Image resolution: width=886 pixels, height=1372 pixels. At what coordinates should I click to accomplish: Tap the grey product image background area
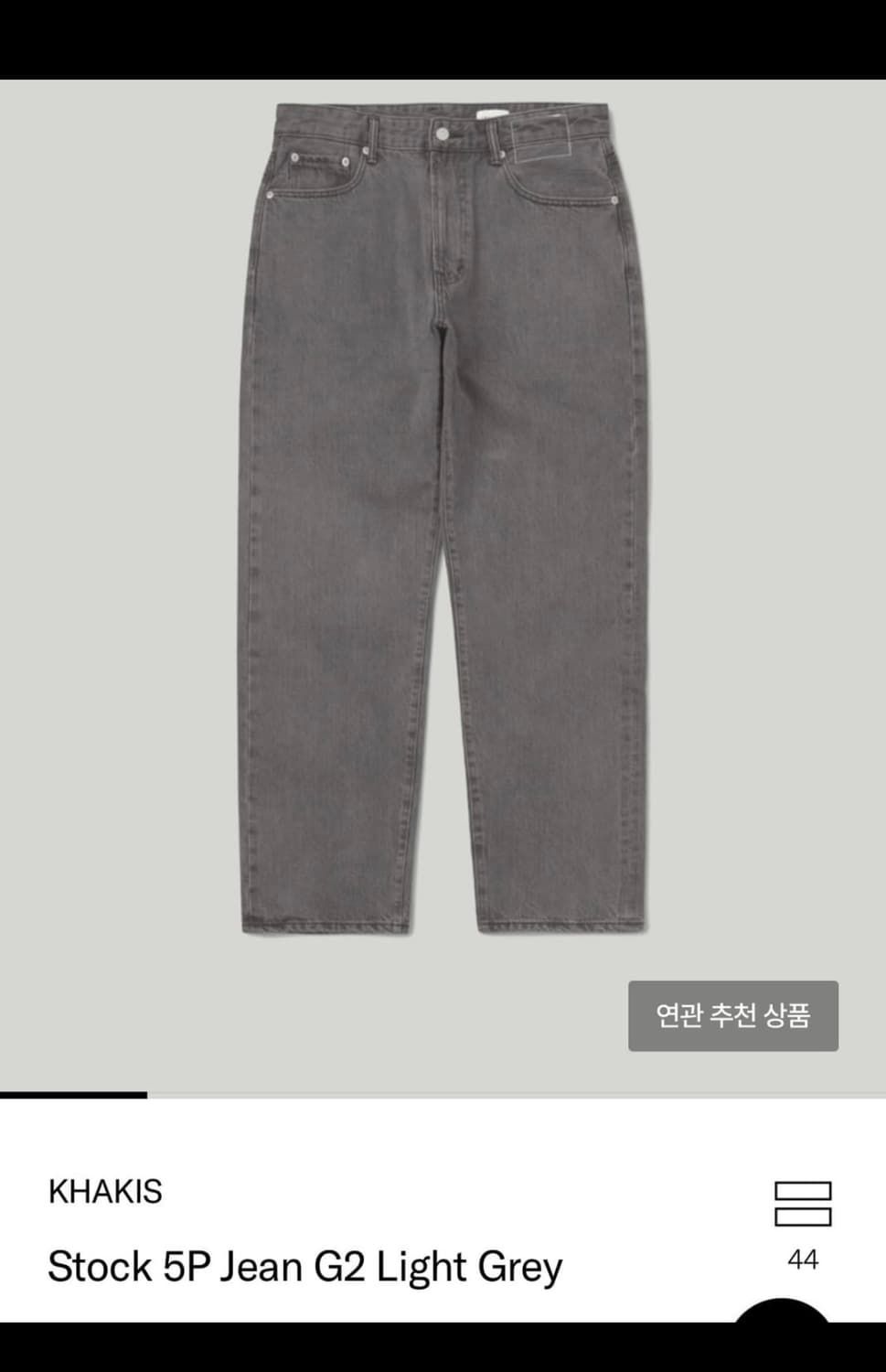tap(119, 549)
